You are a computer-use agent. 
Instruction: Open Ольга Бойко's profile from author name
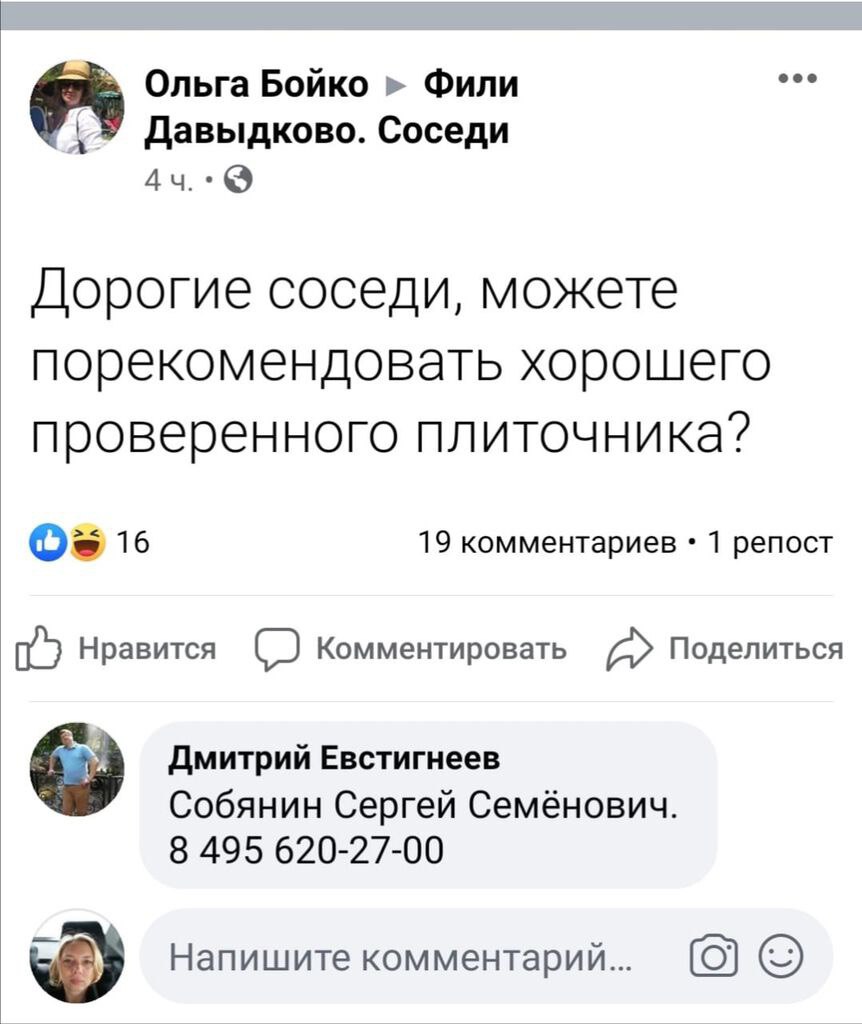tap(257, 84)
